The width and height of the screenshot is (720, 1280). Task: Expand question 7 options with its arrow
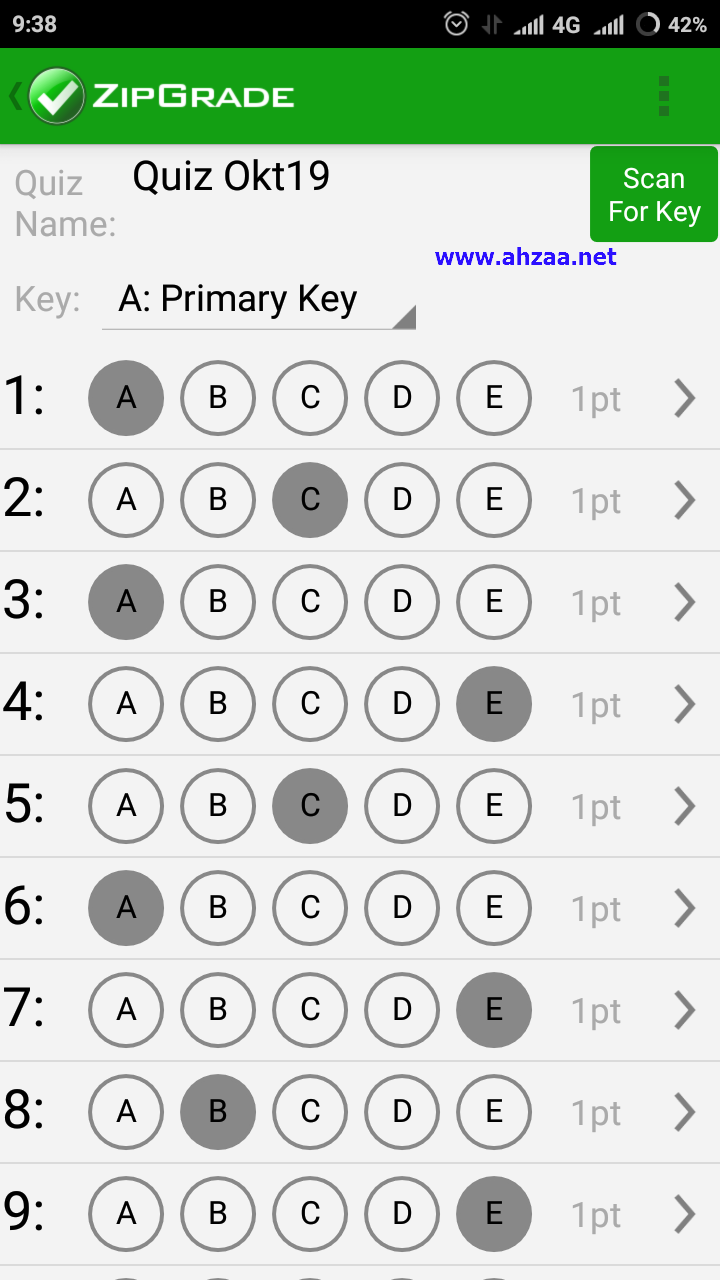coord(685,1010)
